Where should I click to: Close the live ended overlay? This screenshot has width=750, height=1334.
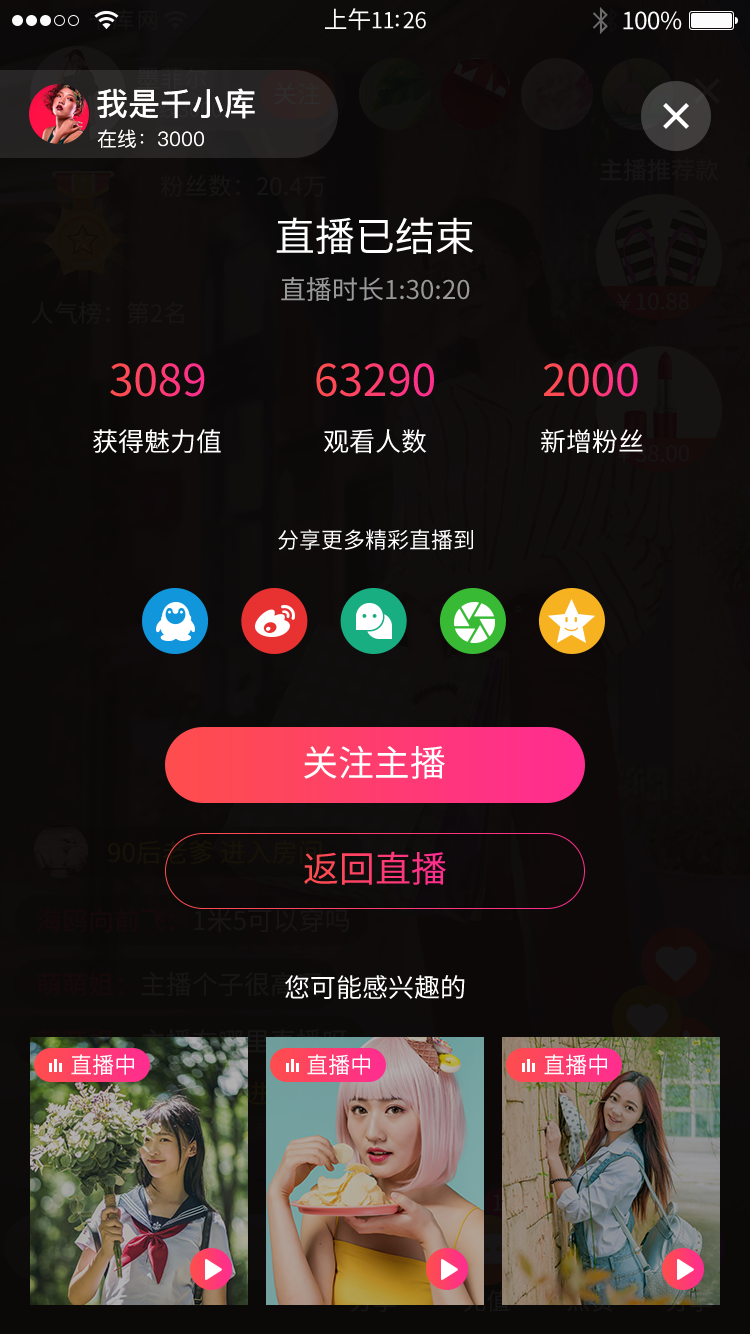coord(676,117)
